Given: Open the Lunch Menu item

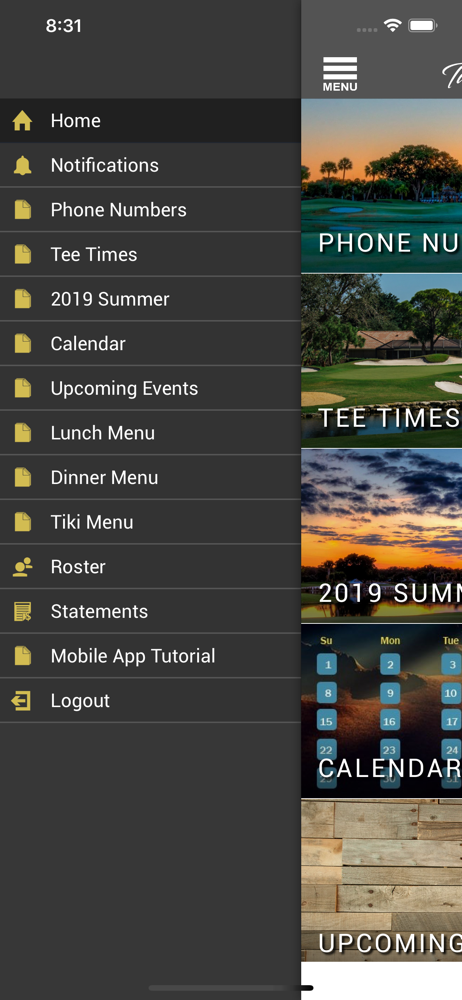Looking at the screenshot, I should (151, 433).
